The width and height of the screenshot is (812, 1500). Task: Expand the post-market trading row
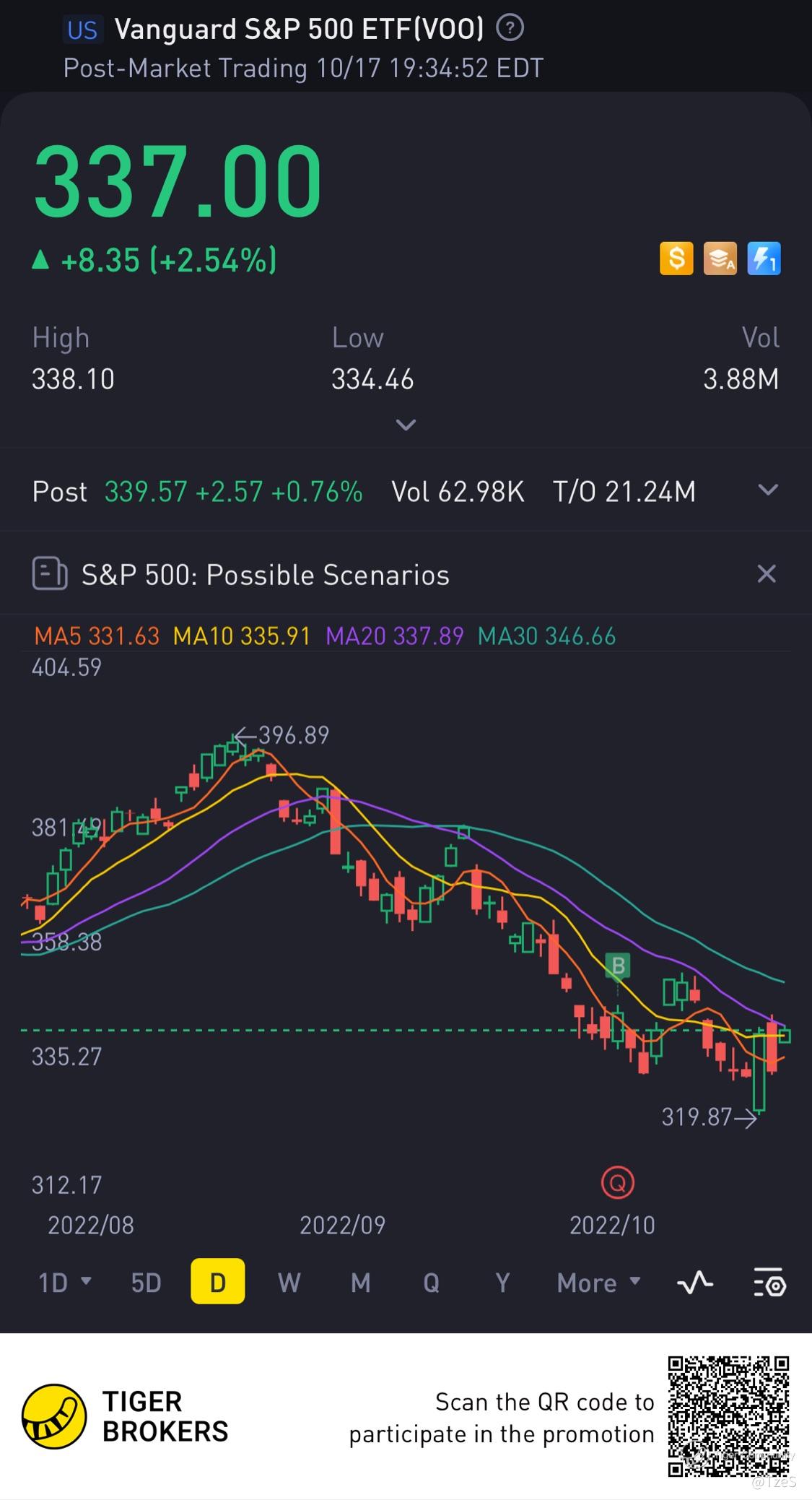coord(768,490)
